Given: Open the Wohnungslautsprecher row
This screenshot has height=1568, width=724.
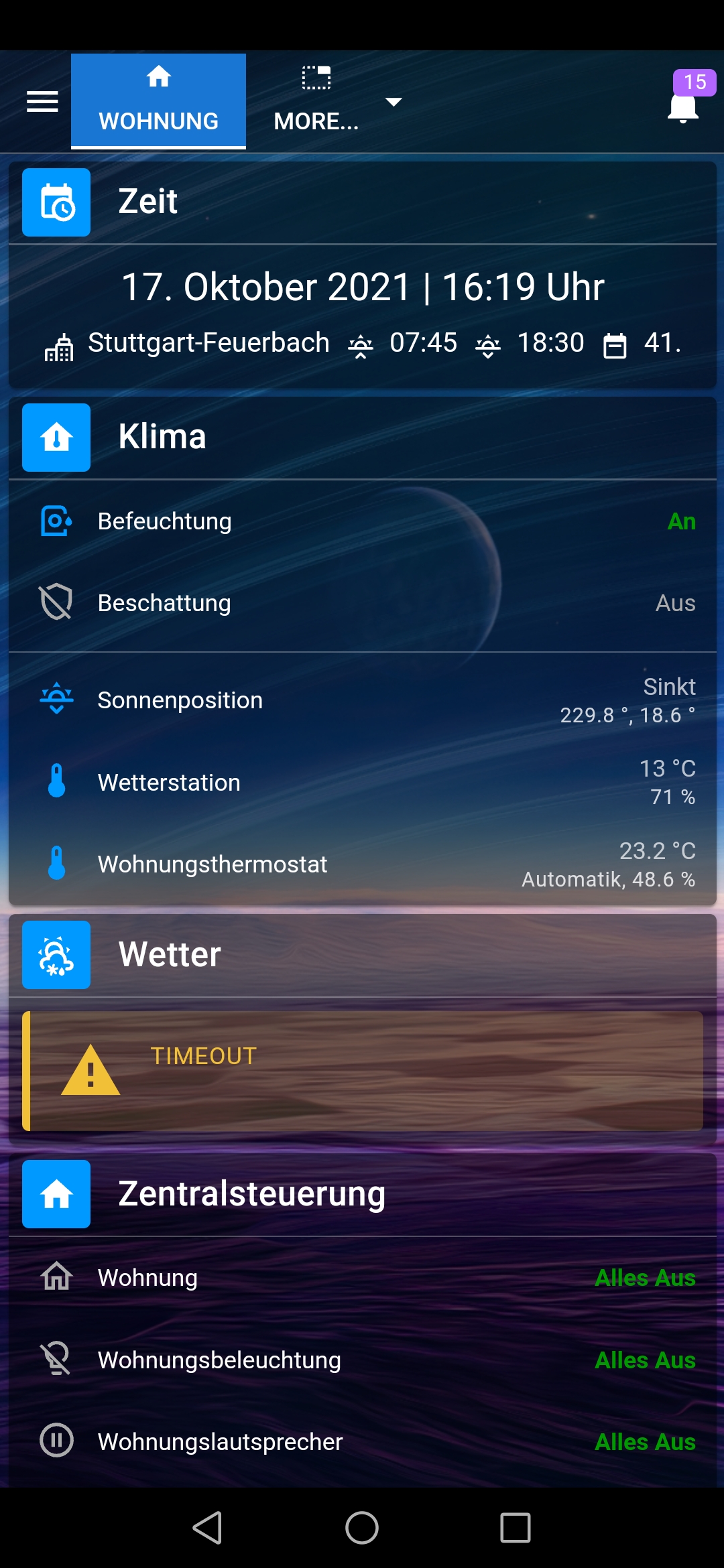Looking at the screenshot, I should click(362, 1442).
